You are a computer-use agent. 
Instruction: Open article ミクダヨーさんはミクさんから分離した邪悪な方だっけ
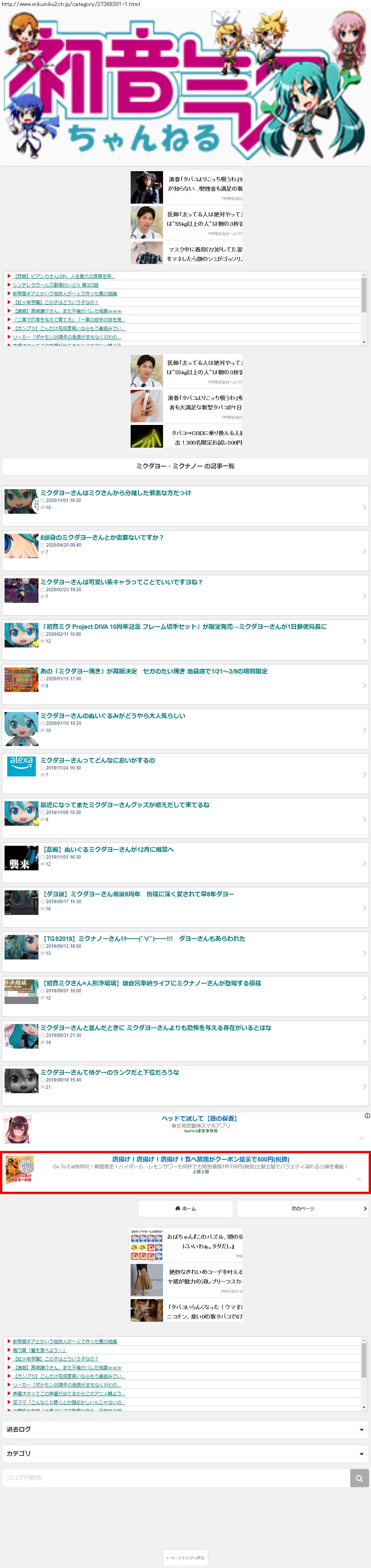115,493
